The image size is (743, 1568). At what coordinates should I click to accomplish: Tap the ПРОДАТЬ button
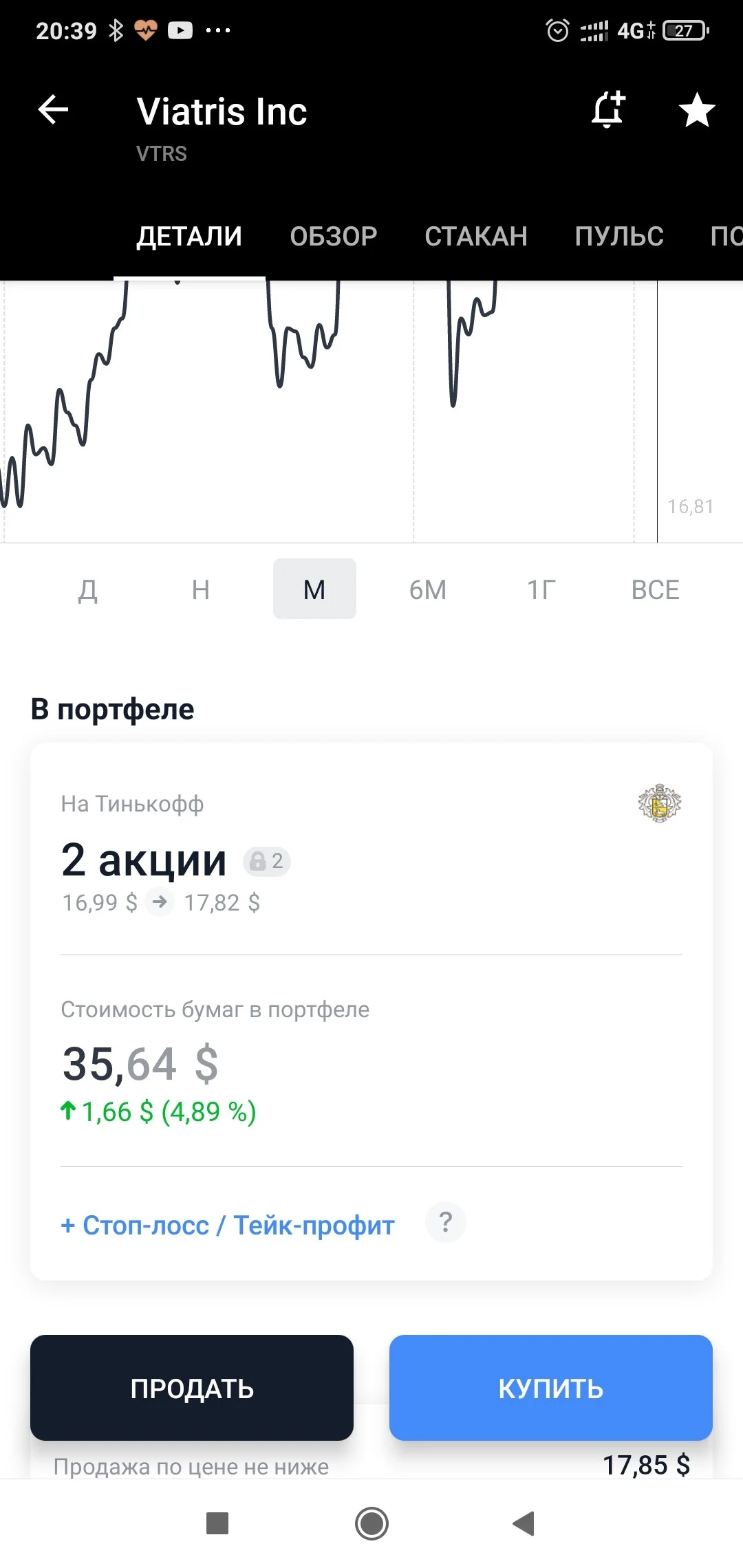(x=192, y=1388)
